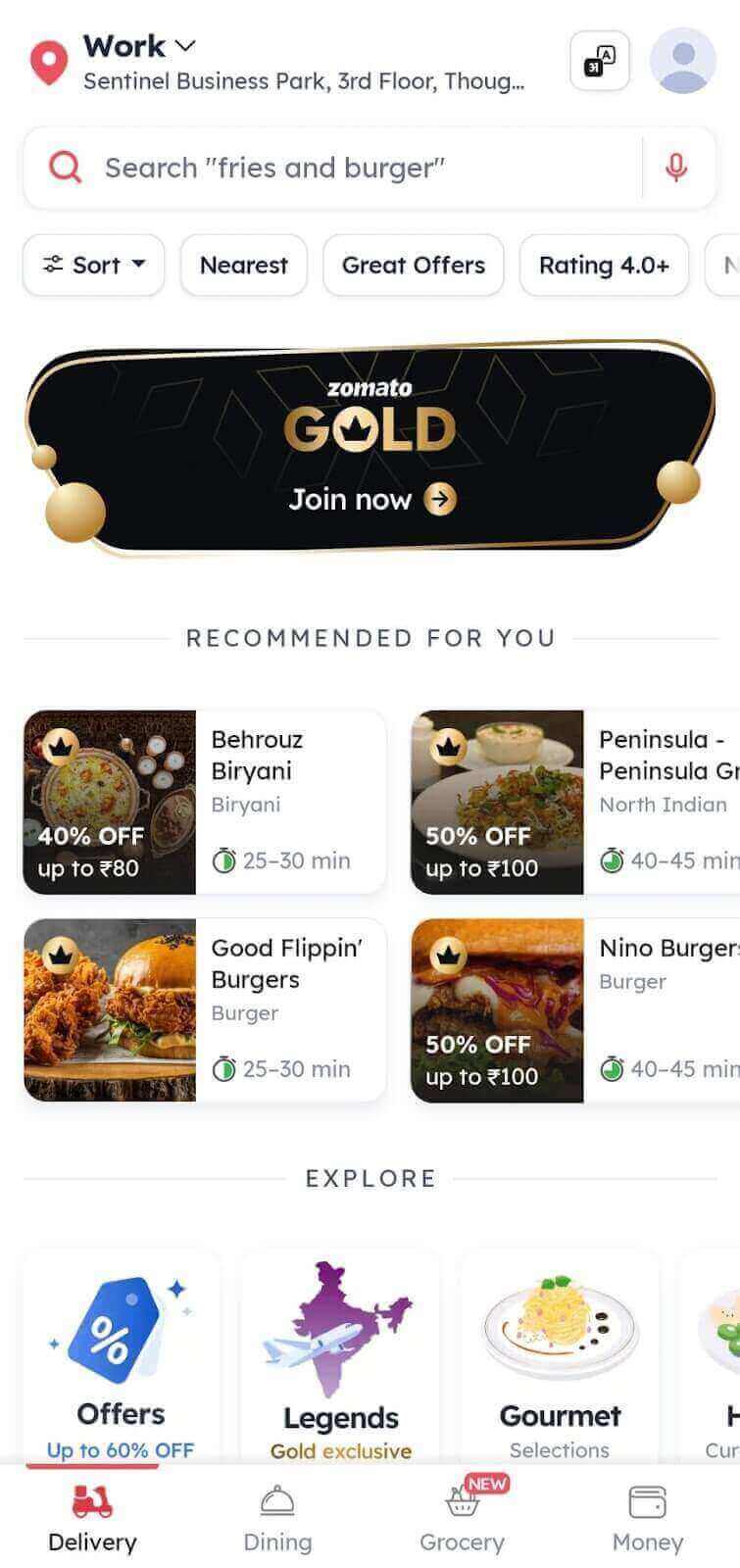Select the Rating 4.0+ chip
This screenshot has height=1568, width=740.
coord(604,265)
